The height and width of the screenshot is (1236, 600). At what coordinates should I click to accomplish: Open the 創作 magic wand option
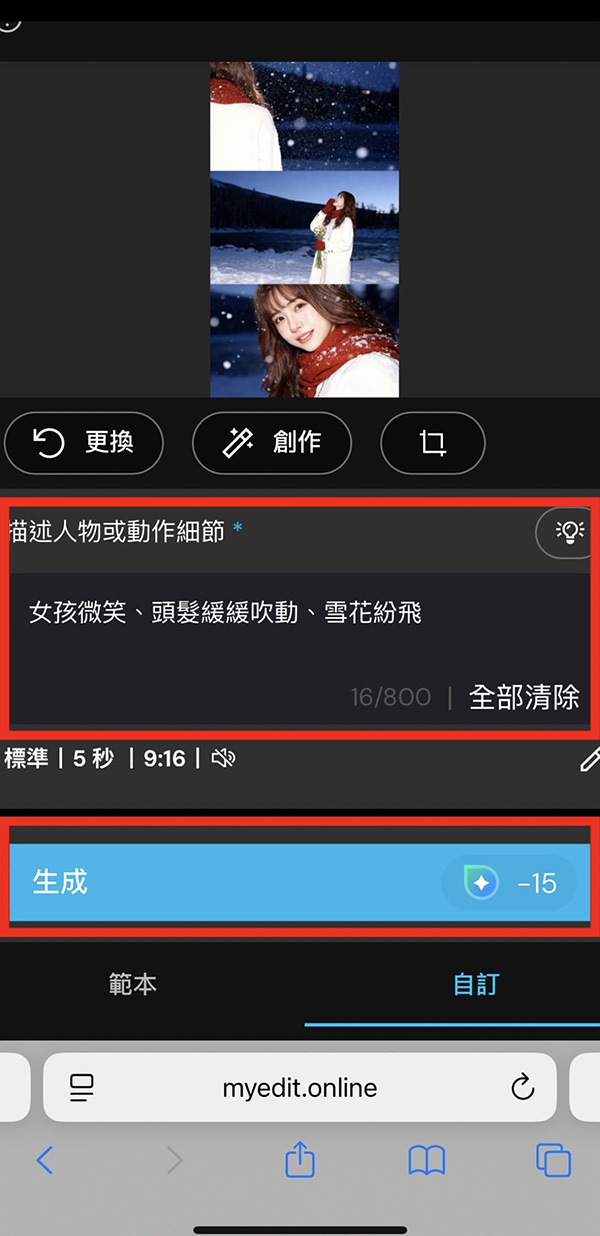tap(272, 442)
